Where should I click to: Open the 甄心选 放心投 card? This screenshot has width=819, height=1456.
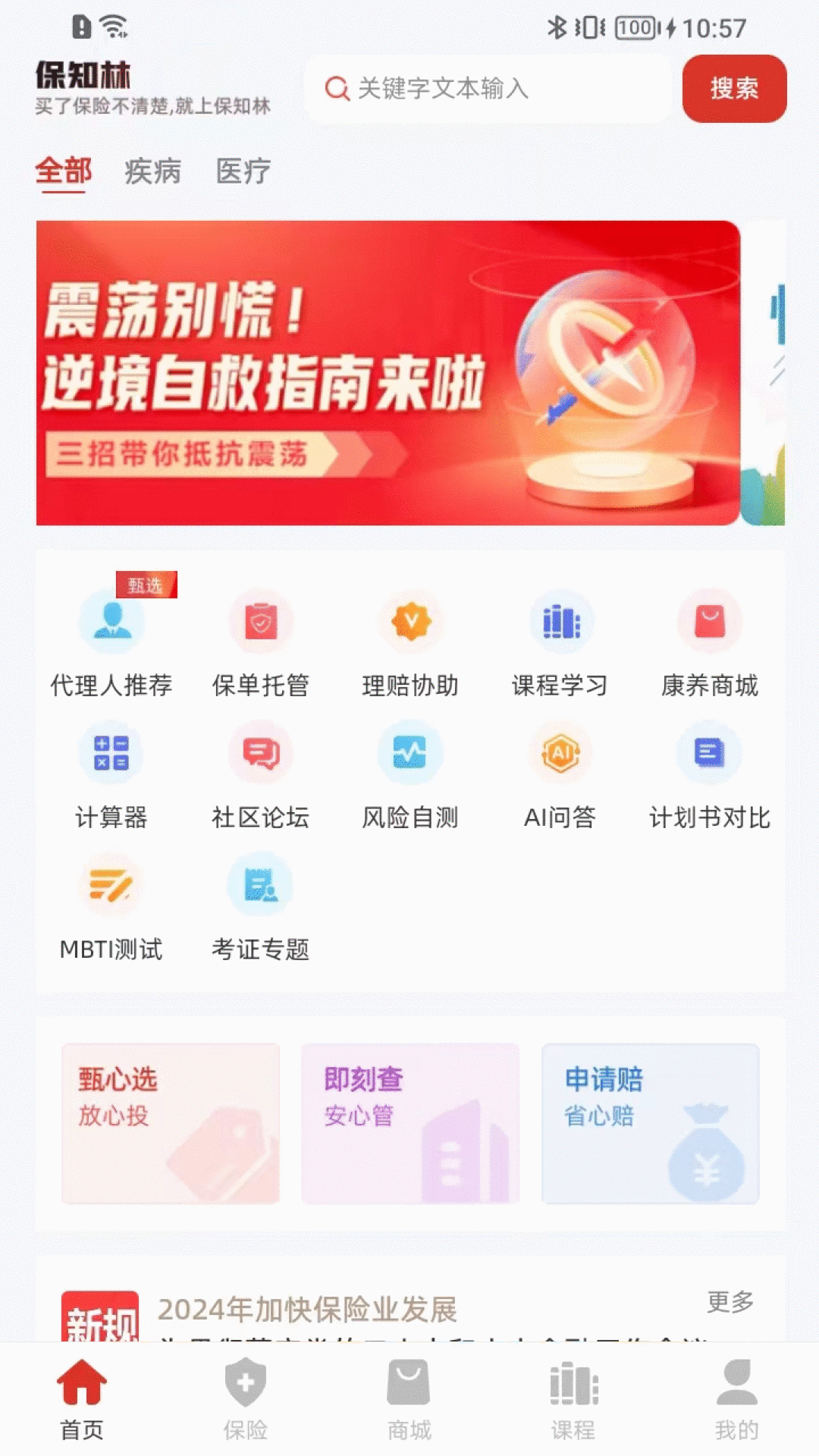click(x=171, y=1123)
